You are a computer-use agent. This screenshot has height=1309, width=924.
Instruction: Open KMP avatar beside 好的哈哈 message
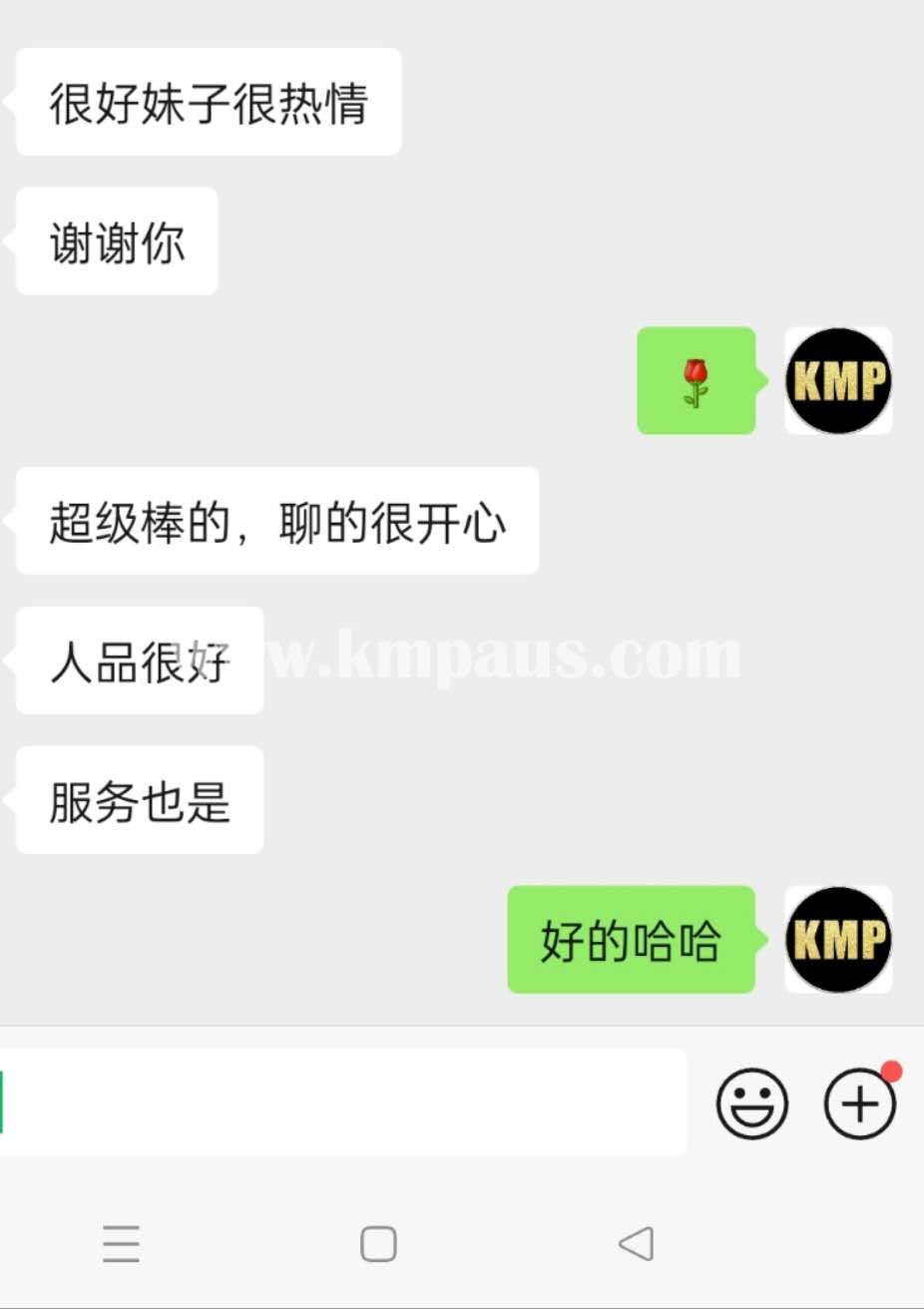click(838, 940)
